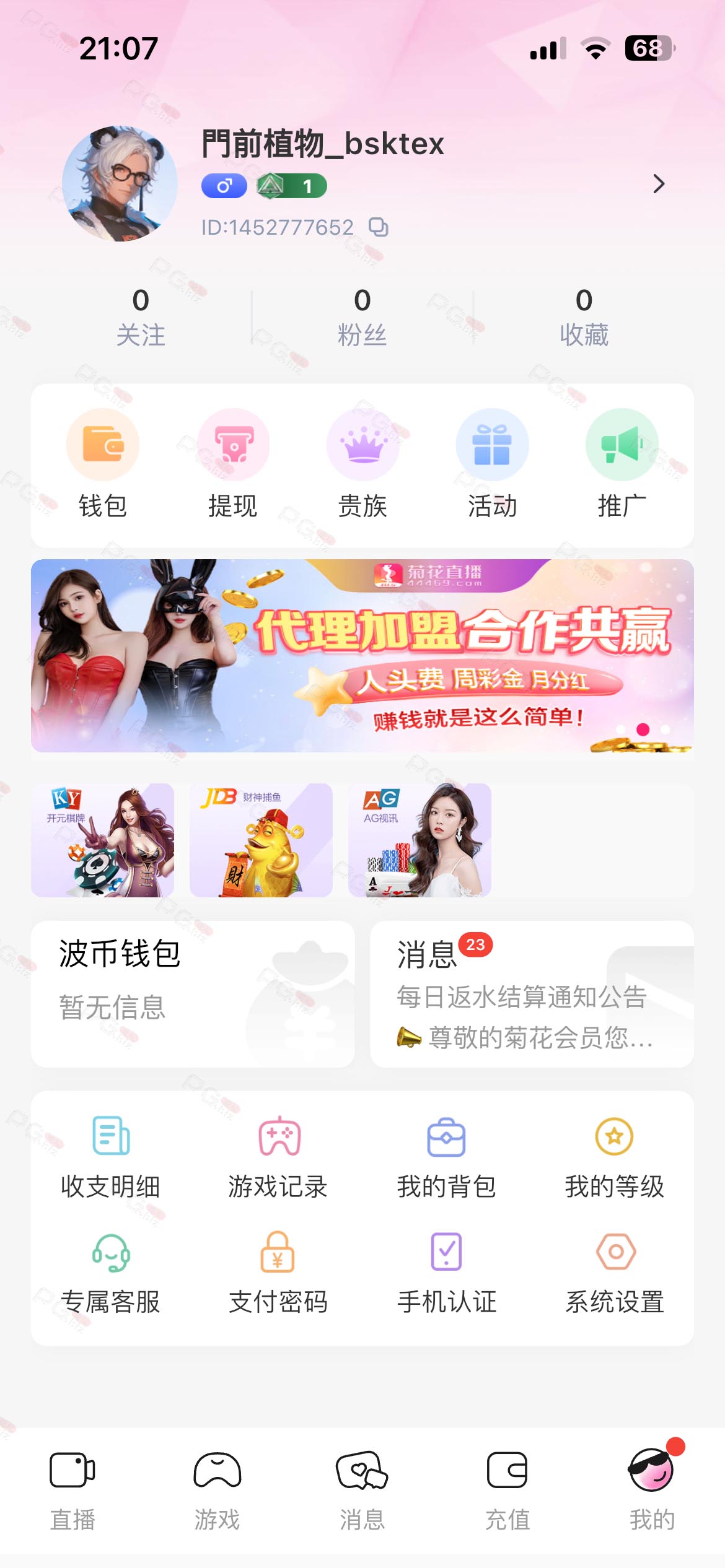Open the KY 开元棋牌 game tile
The height and width of the screenshot is (1568, 725).
(103, 840)
